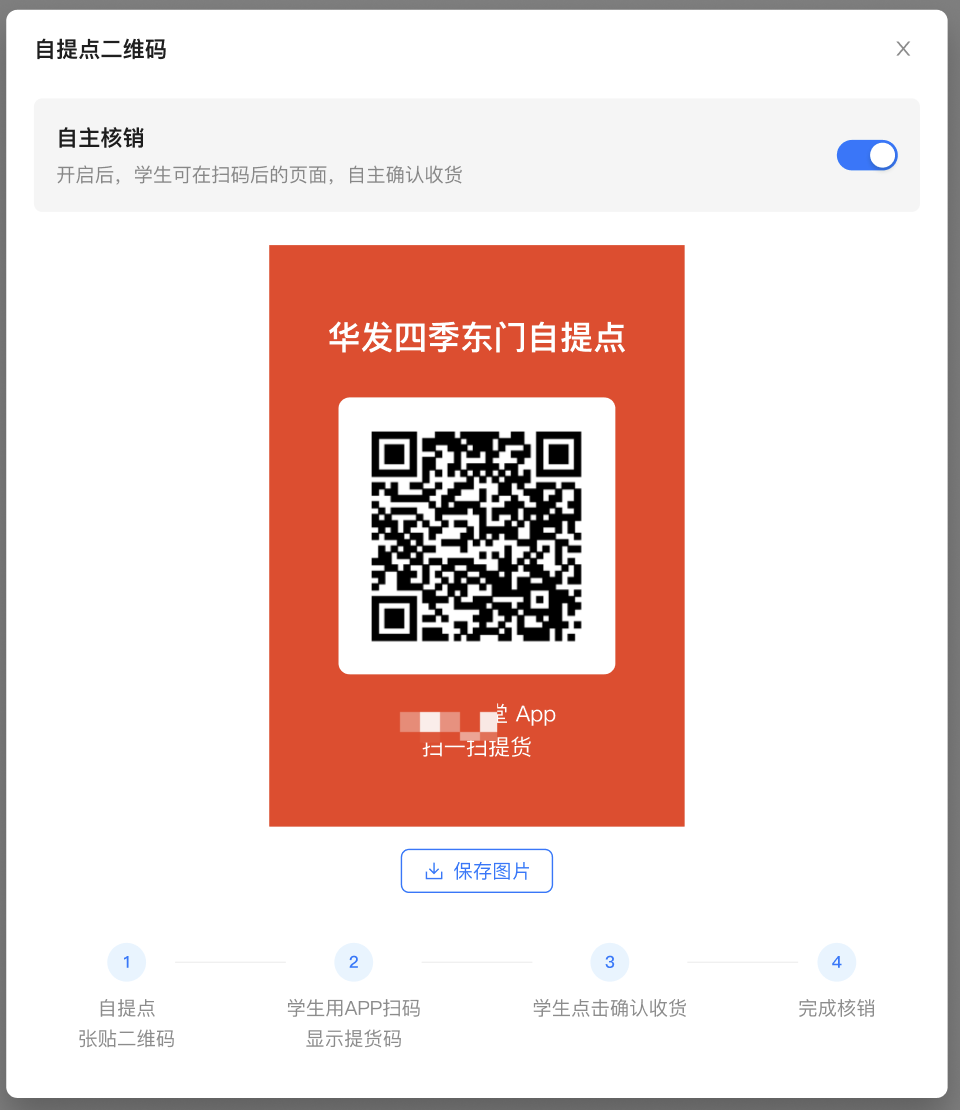Tap the 保存图片 button
Screen dimensions: 960x1110
click(477, 871)
